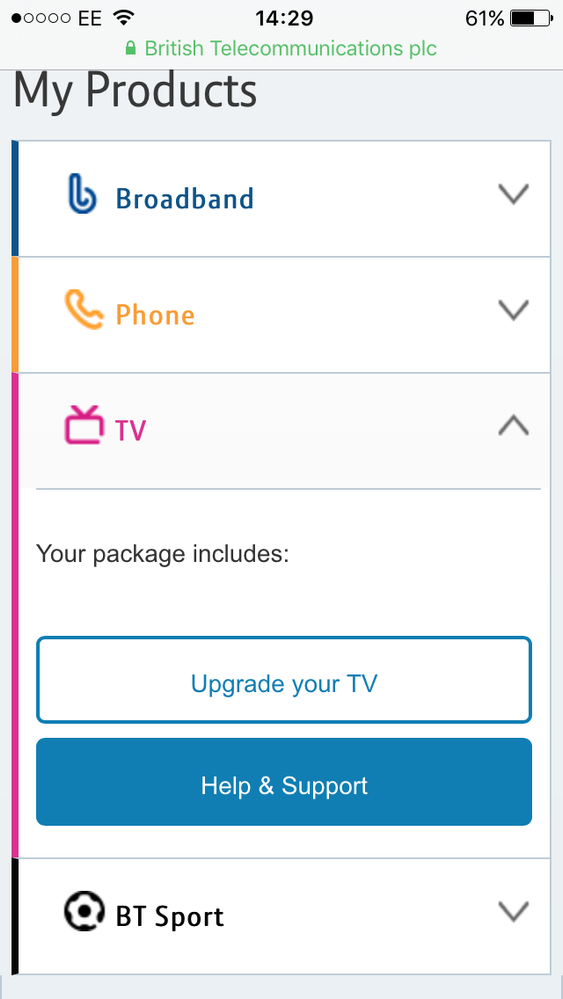This screenshot has height=999, width=563.
Task: Expand the Broadband section
Action: coord(281,198)
